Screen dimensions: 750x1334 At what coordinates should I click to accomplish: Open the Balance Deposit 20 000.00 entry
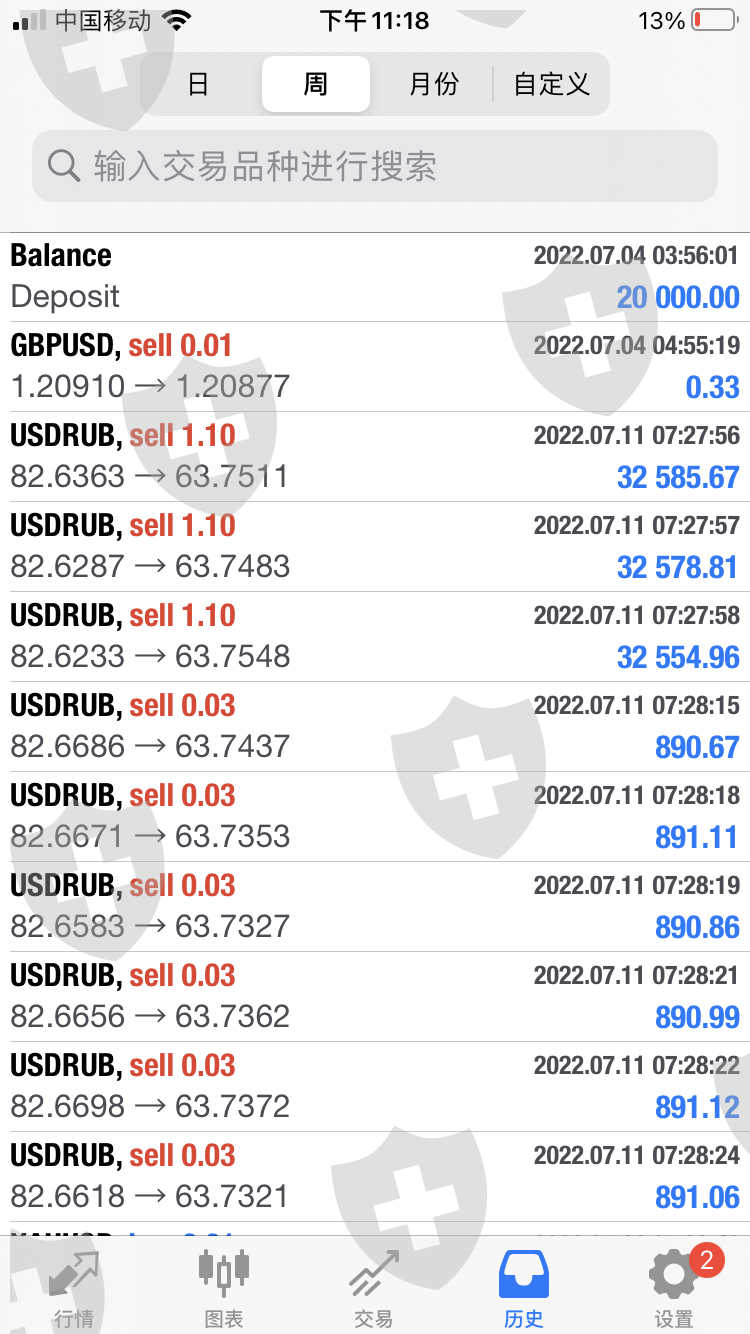pos(375,277)
